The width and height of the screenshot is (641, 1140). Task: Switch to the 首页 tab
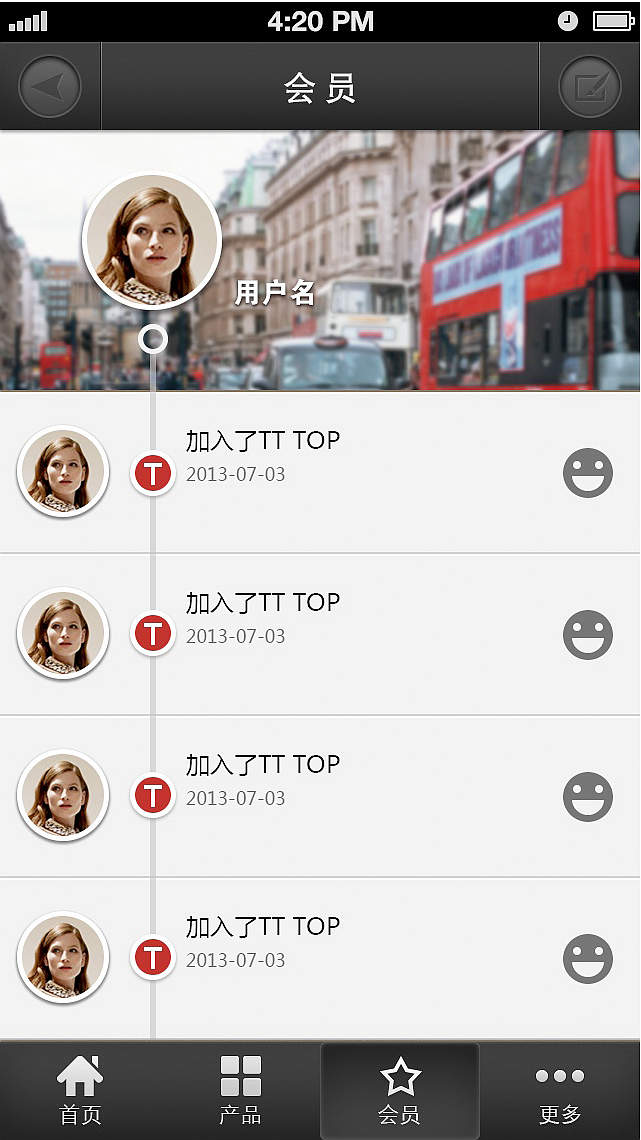tap(80, 1090)
